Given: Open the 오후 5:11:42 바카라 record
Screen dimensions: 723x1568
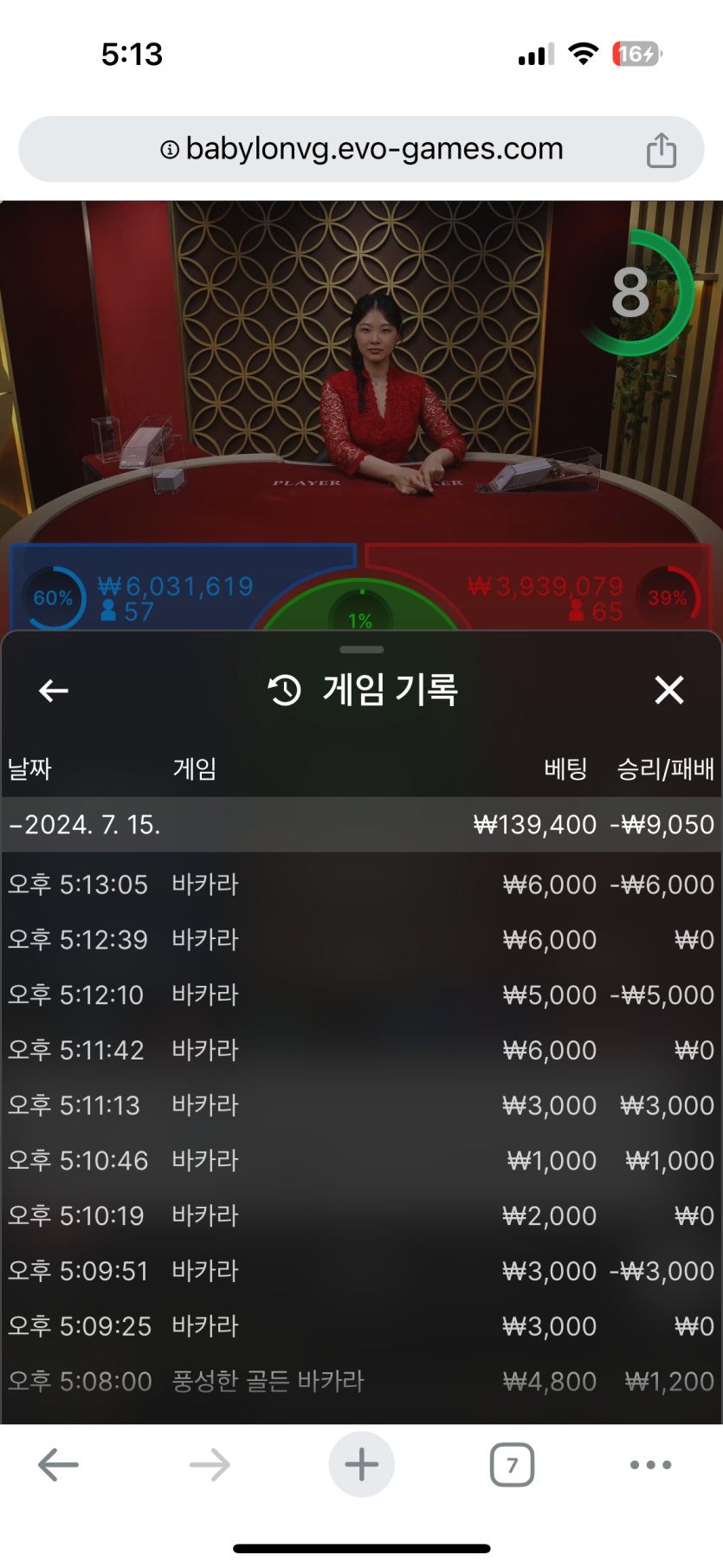Looking at the screenshot, I should click(361, 1050).
